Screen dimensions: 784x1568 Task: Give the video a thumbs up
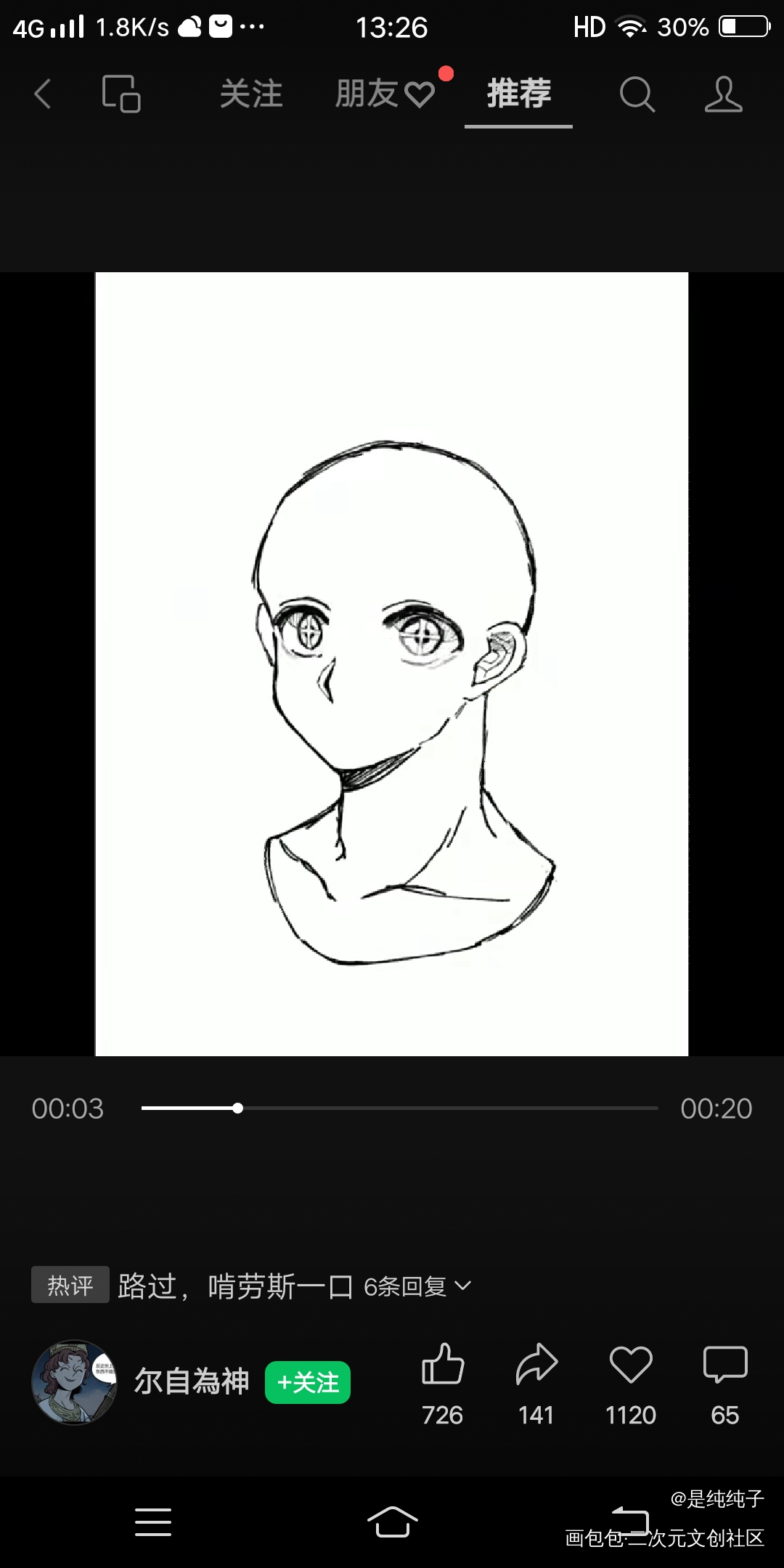click(442, 1365)
